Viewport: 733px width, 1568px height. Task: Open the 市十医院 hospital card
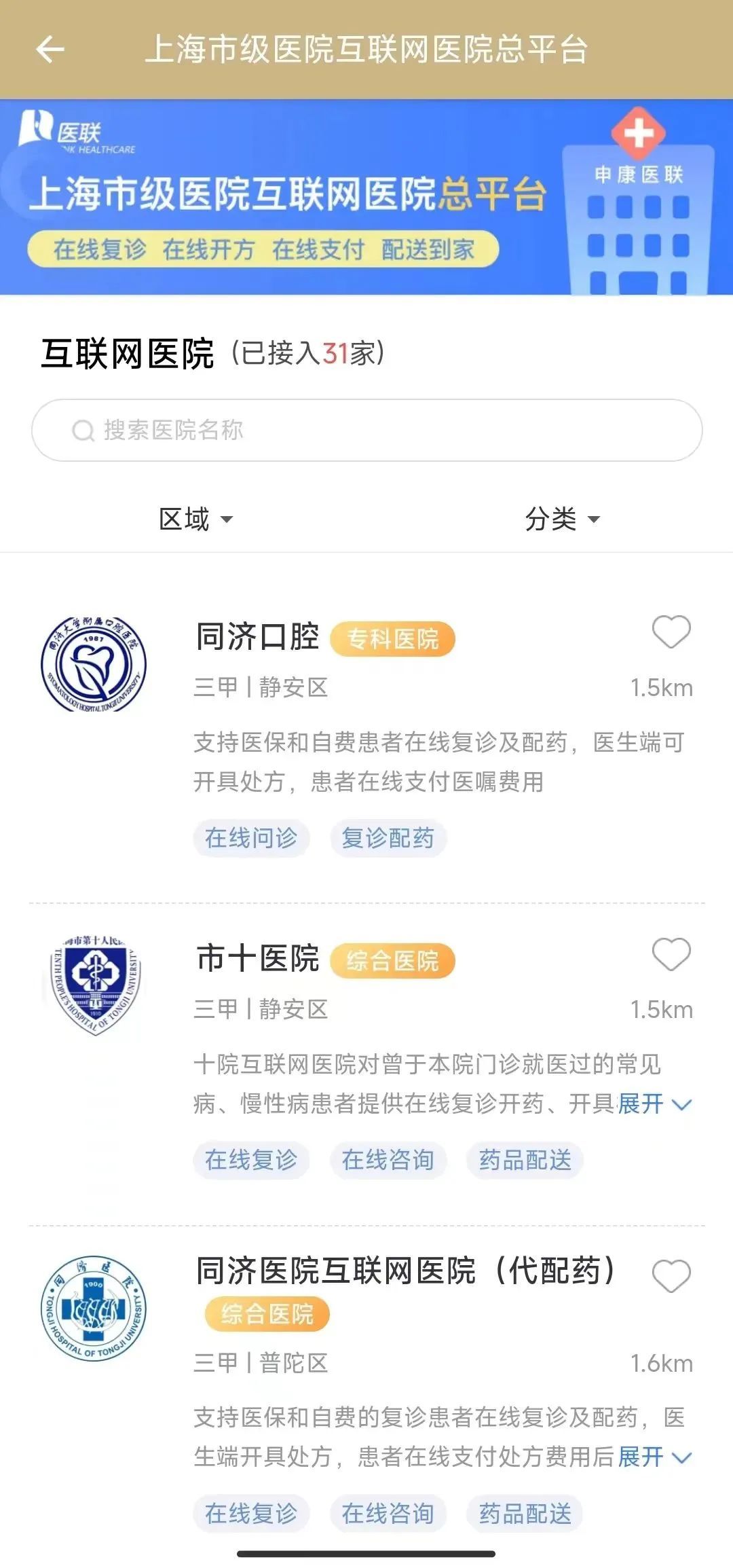[x=258, y=959]
